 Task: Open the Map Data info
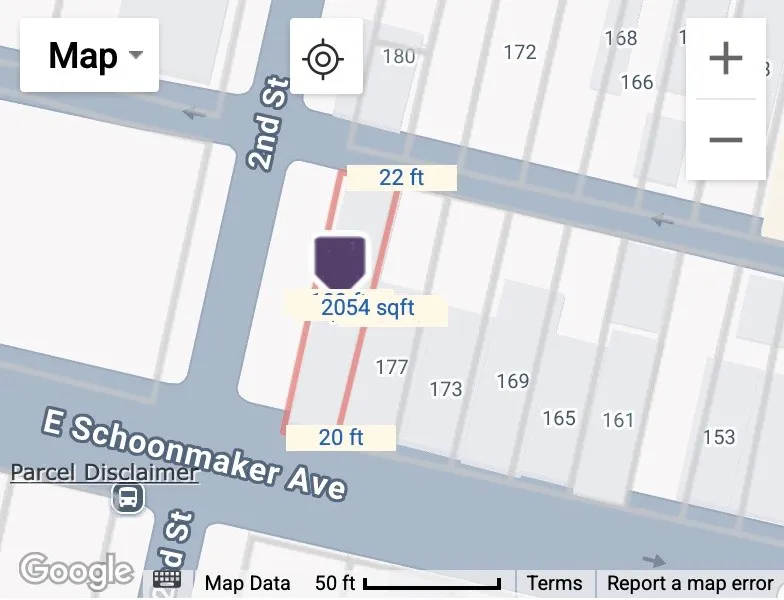pyautogui.click(x=248, y=584)
